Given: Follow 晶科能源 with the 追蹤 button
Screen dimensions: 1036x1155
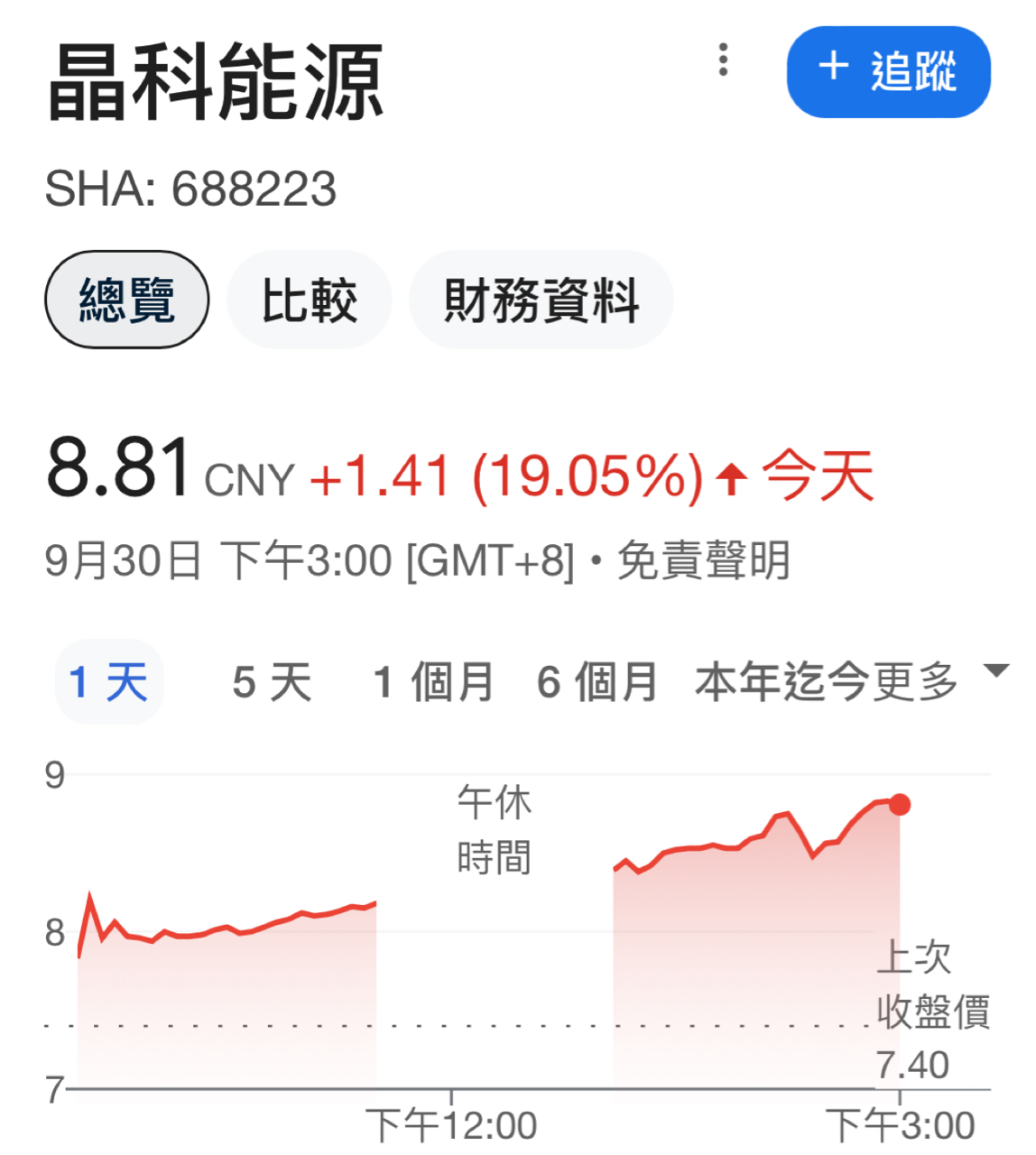Looking at the screenshot, I should [x=888, y=71].
